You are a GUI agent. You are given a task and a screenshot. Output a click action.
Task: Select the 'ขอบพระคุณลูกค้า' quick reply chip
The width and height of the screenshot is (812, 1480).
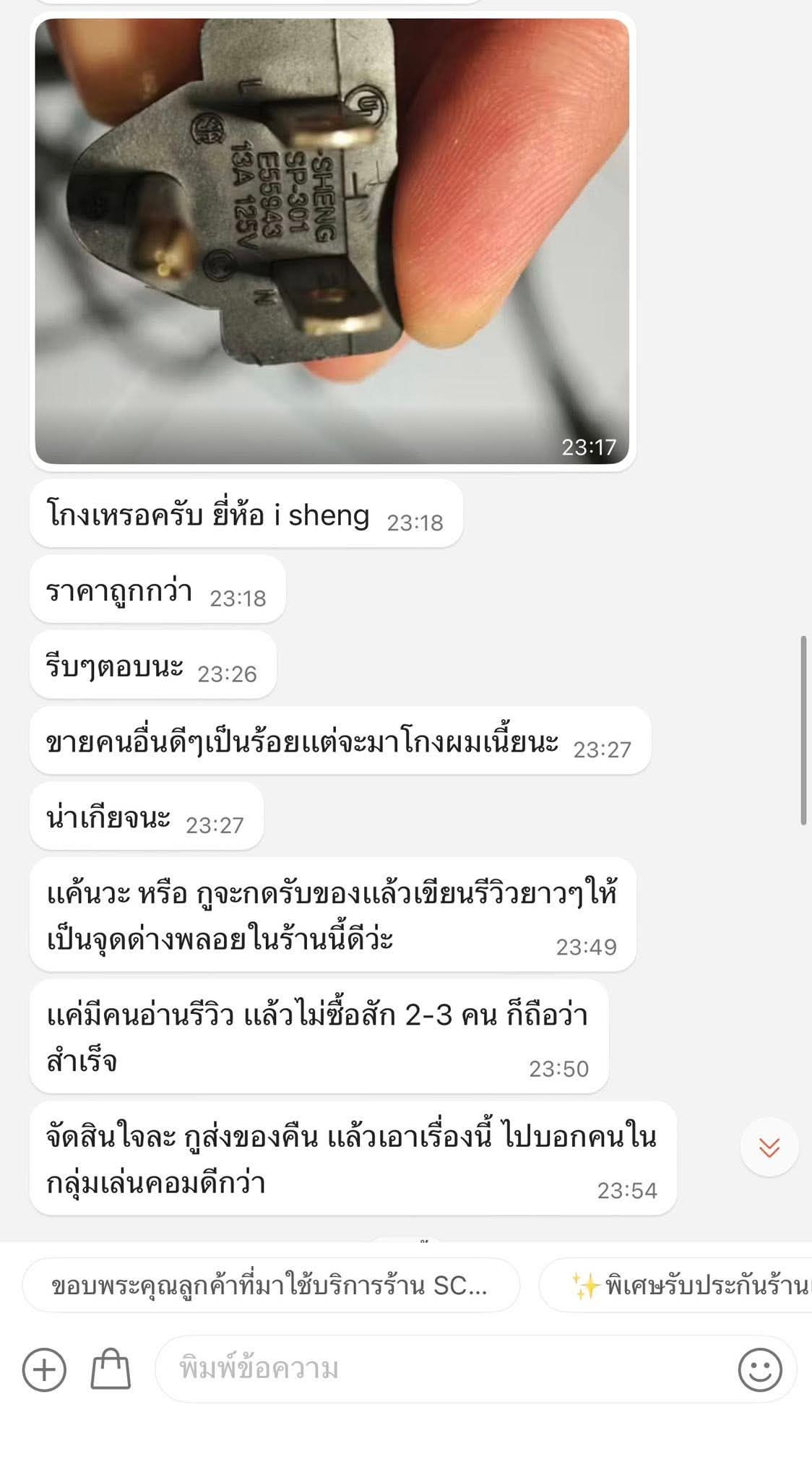271,1286
